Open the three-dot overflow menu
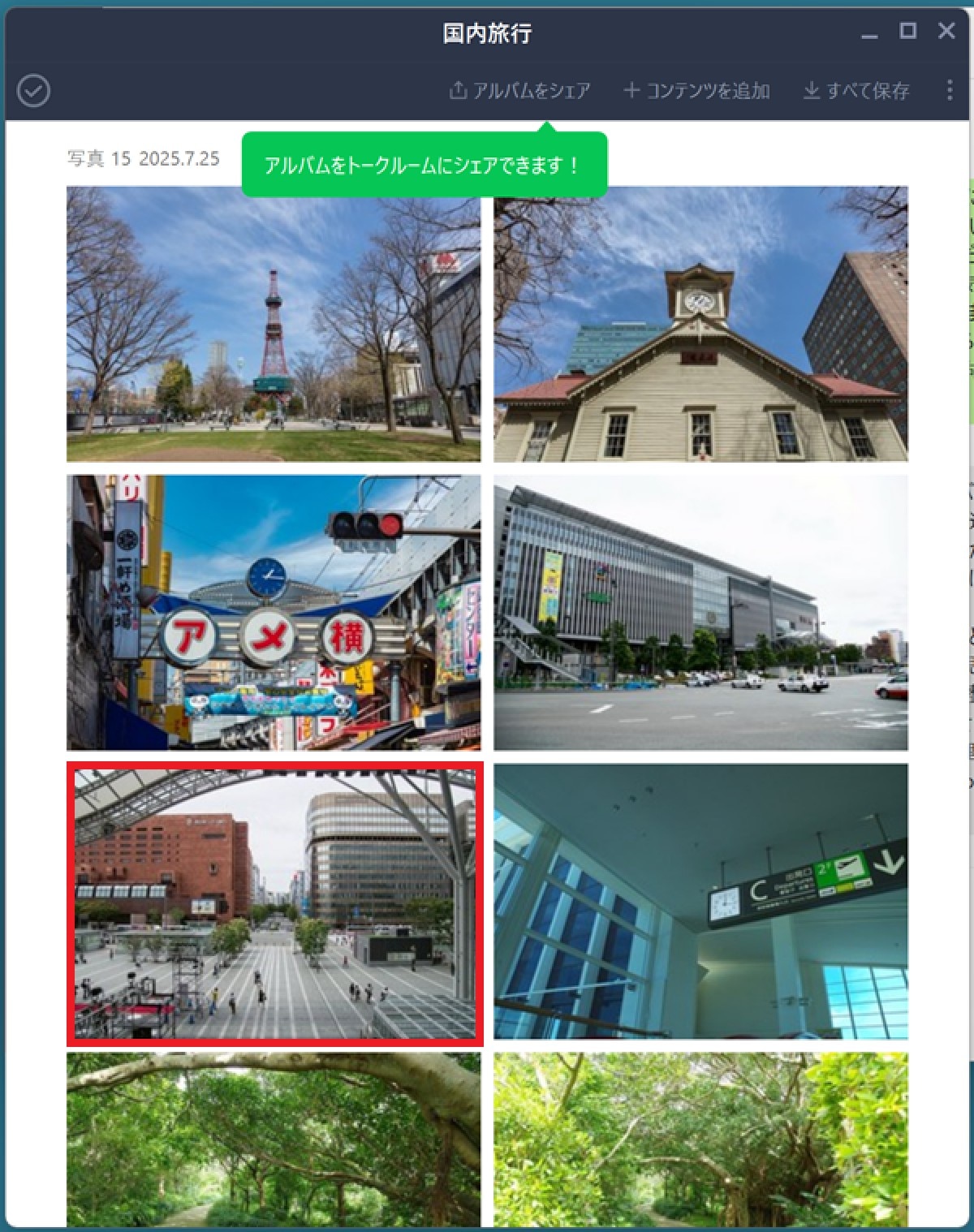974x1232 pixels. coord(950,90)
